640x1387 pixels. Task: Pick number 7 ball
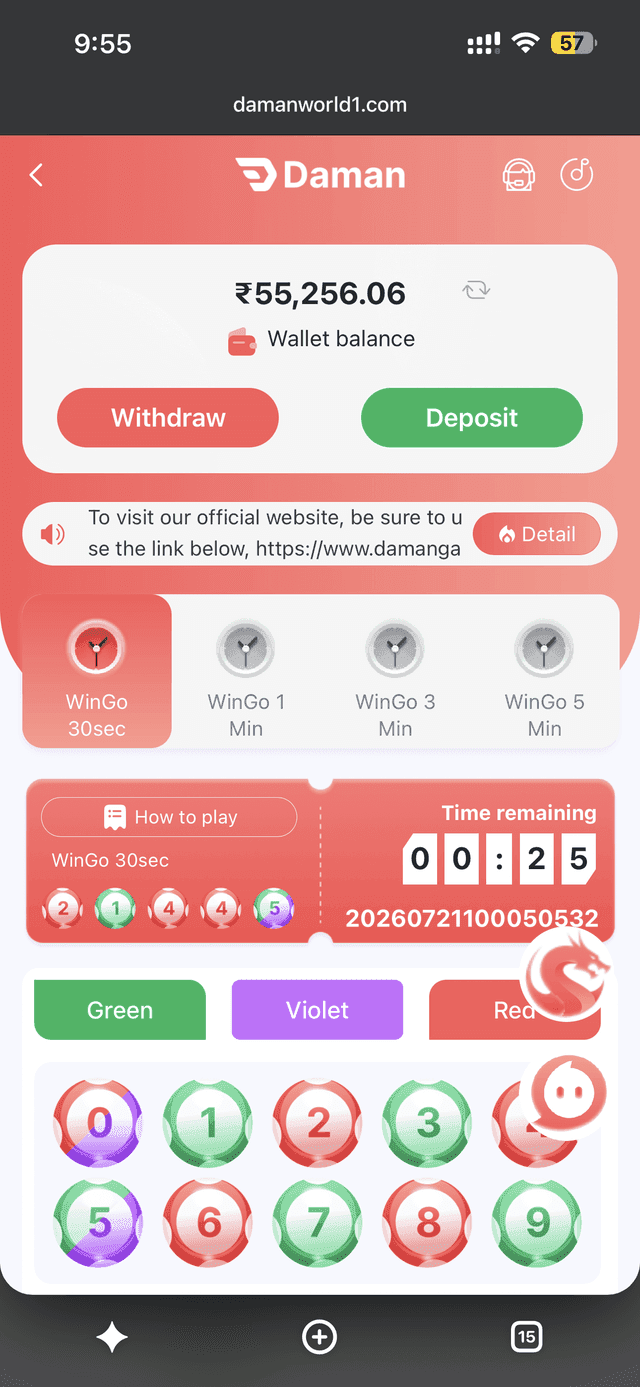(x=318, y=1223)
